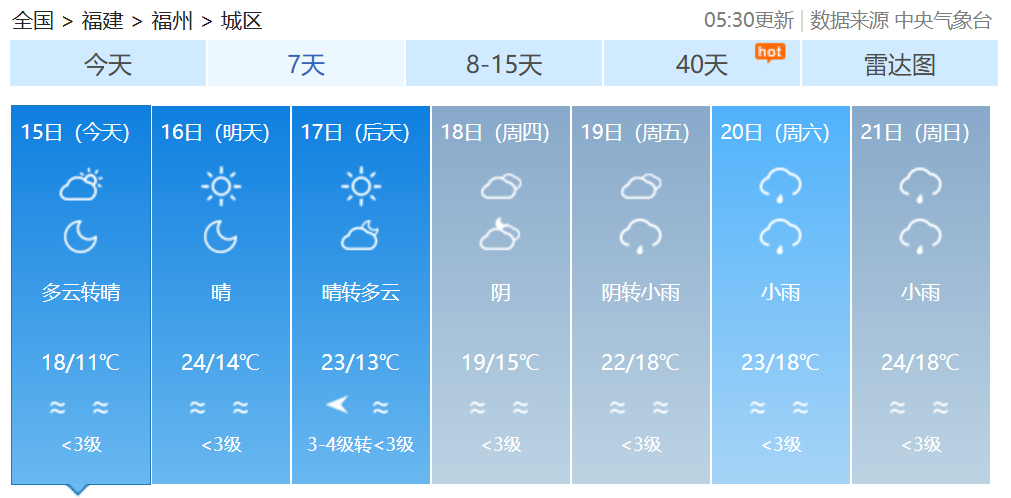This screenshot has height=498, width=1011.
Task: View the 雷达图 radar tab
Action: click(x=899, y=65)
